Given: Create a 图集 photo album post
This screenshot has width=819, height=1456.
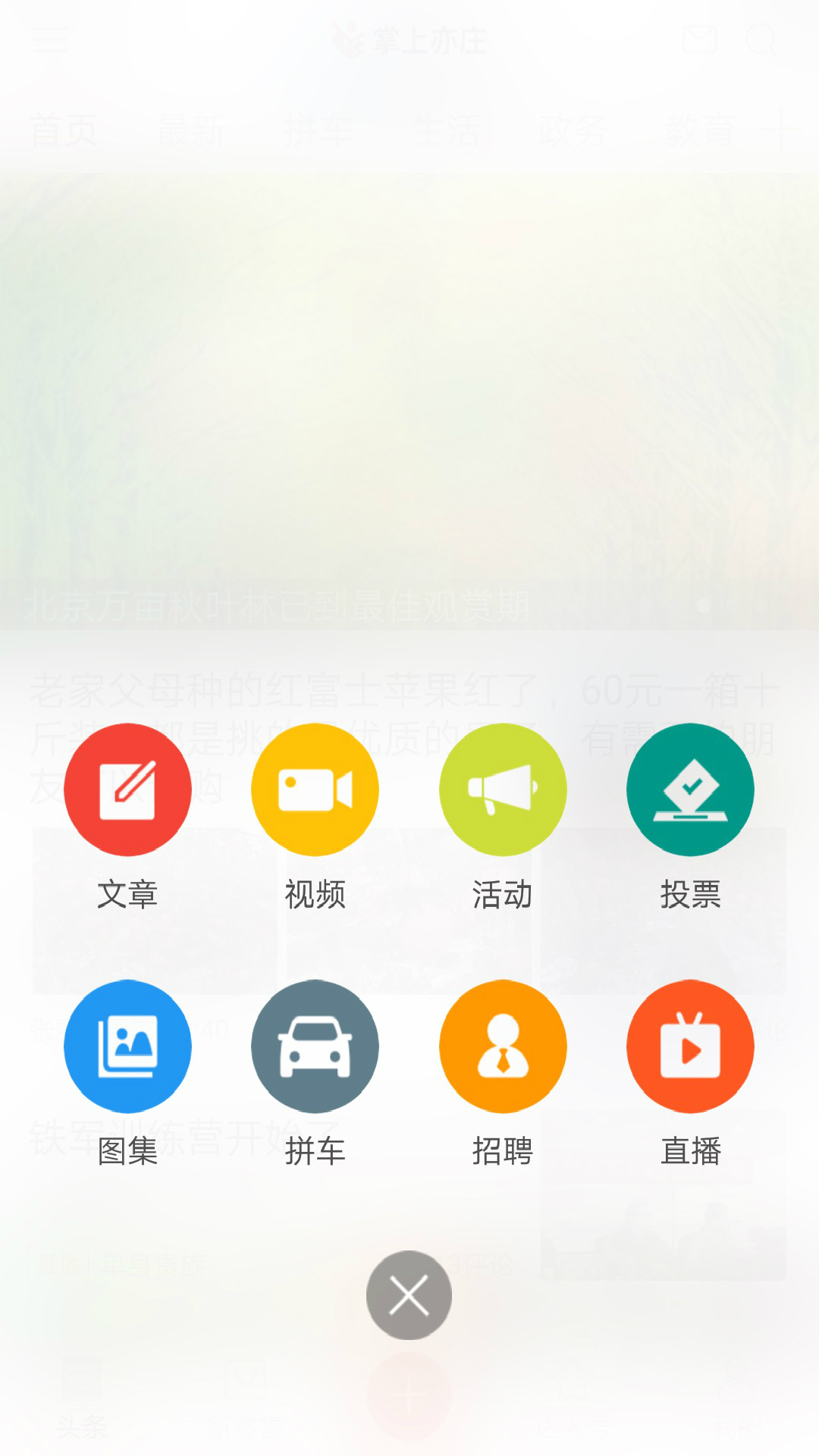Looking at the screenshot, I should tap(127, 1046).
